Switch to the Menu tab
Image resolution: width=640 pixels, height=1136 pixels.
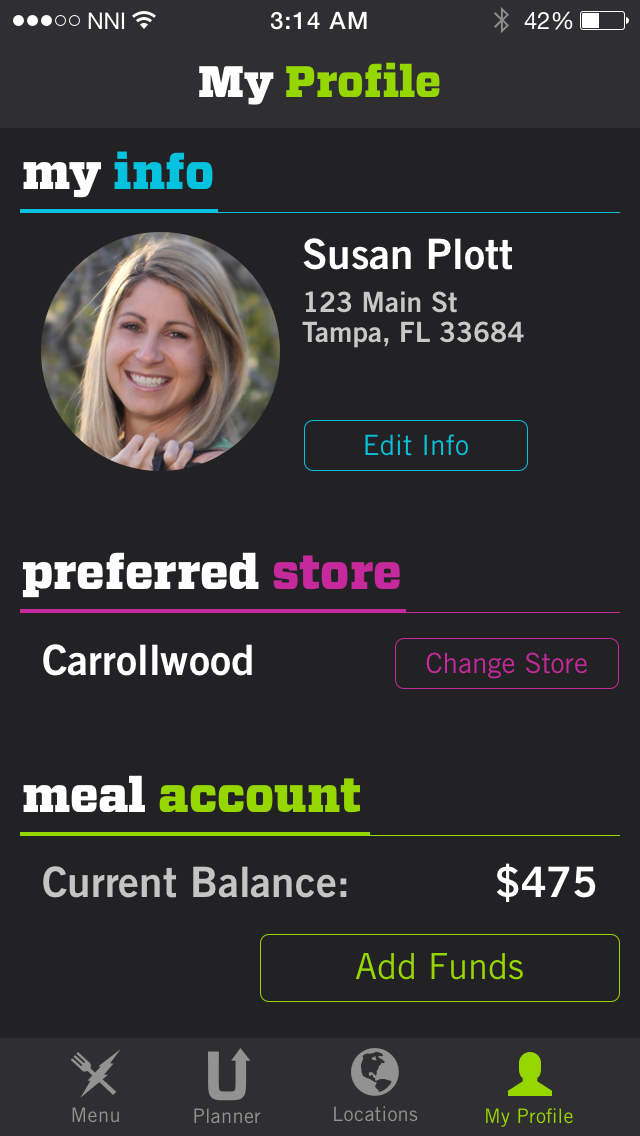[x=96, y=1087]
